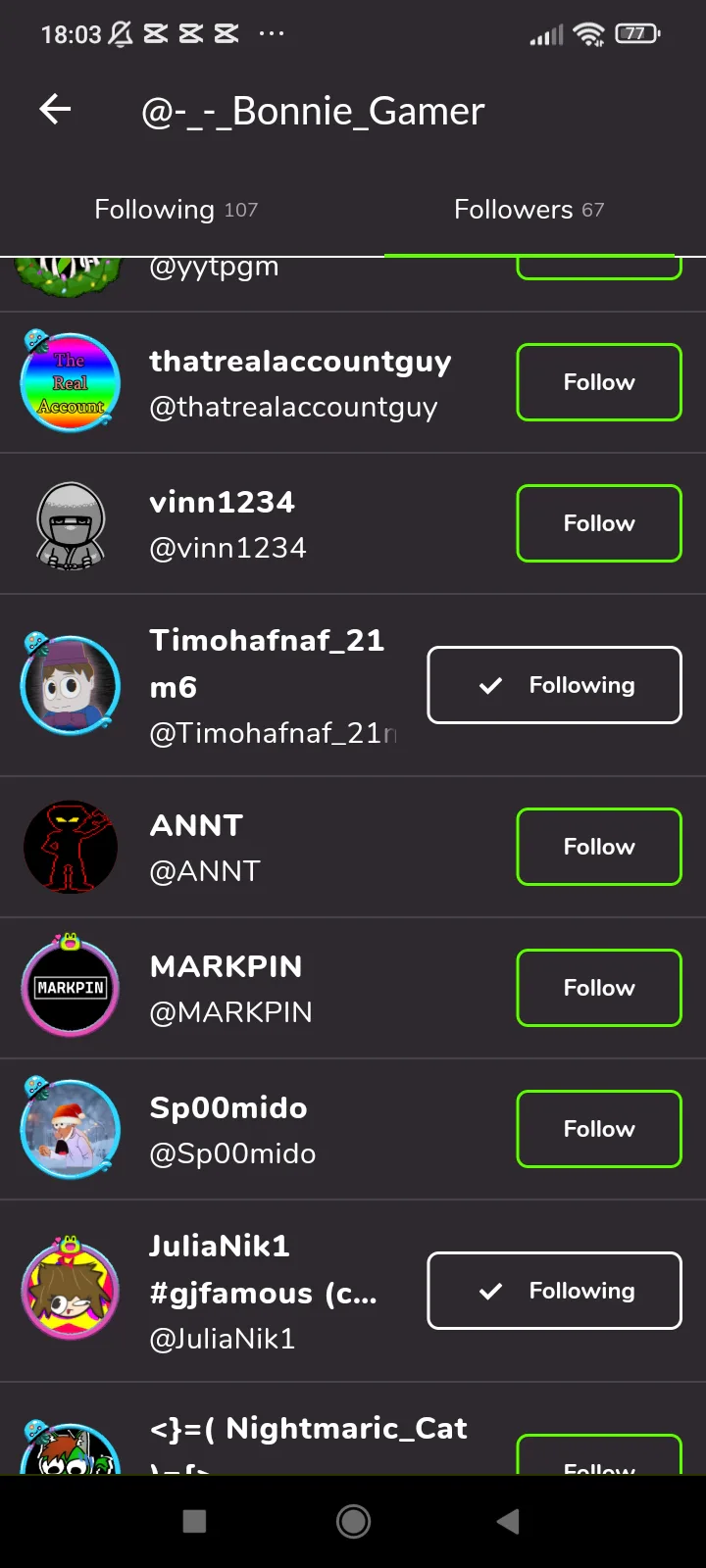Select the Followers tab
Viewport: 706px width, 1568px height.
click(529, 210)
